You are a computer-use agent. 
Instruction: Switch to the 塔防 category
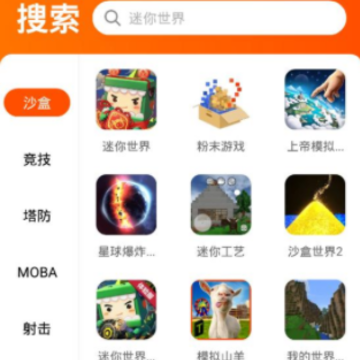tap(37, 216)
